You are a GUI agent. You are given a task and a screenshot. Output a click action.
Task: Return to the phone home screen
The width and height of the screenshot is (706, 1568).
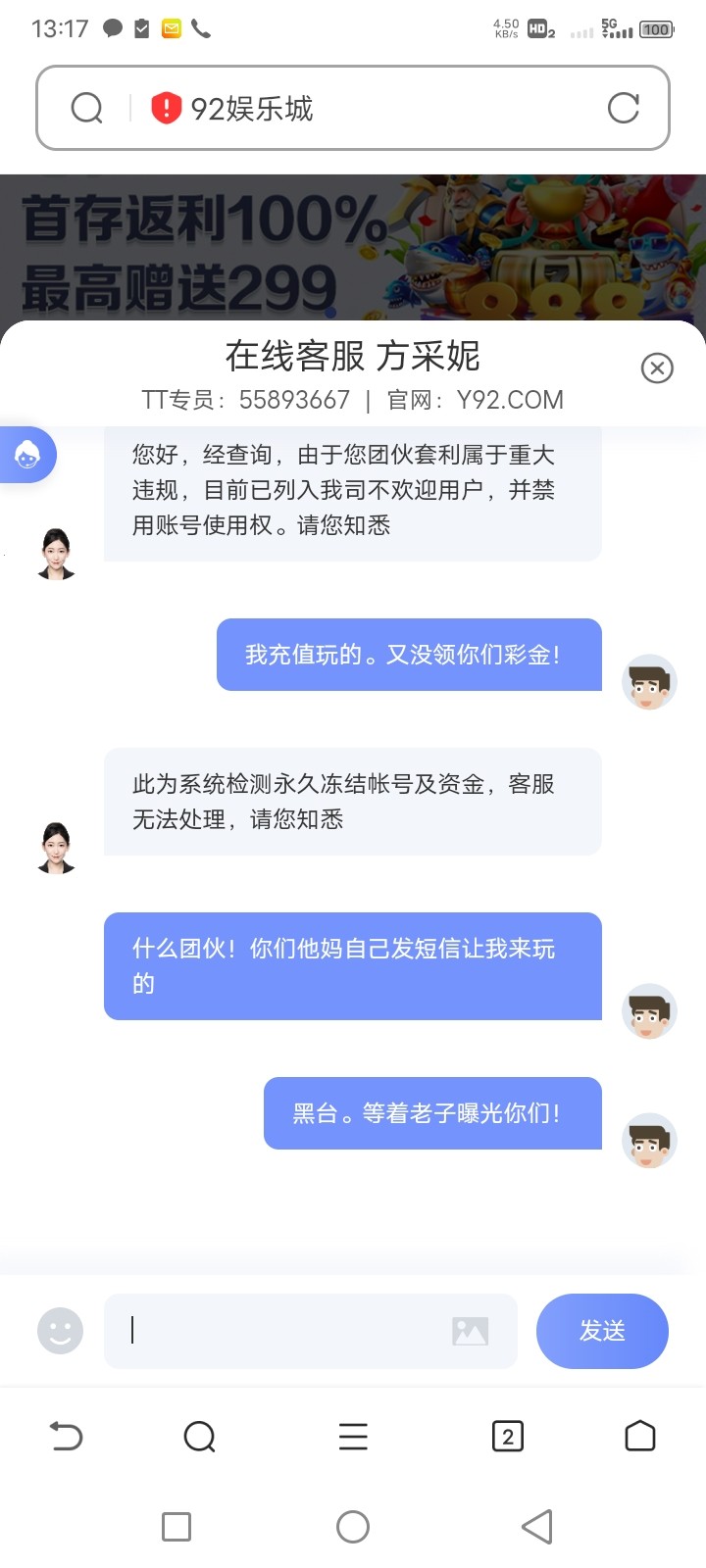[x=353, y=1526]
